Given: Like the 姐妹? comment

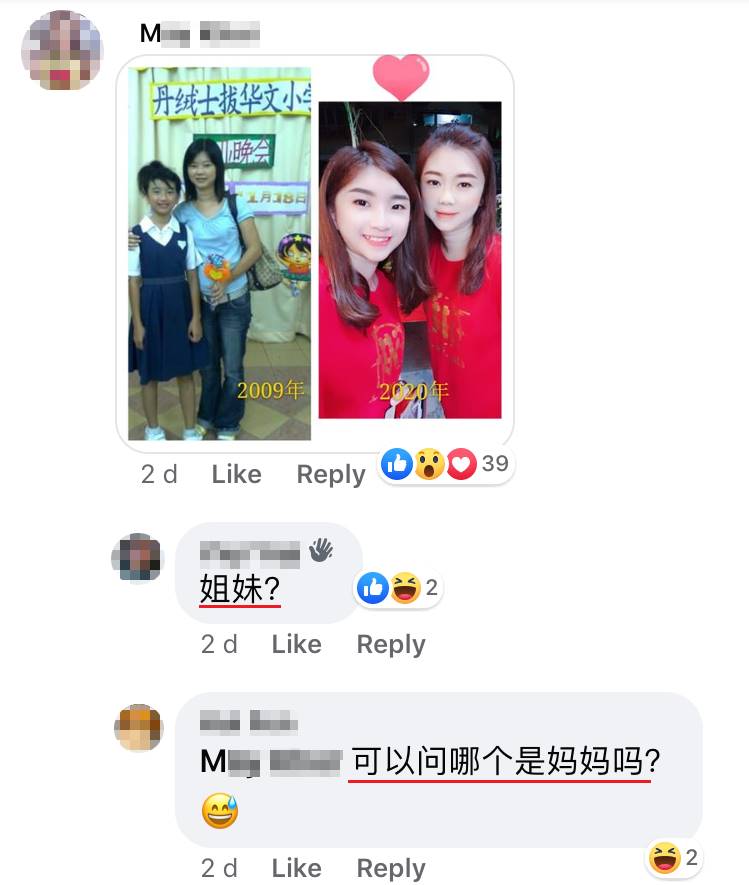Looking at the screenshot, I should 296,644.
